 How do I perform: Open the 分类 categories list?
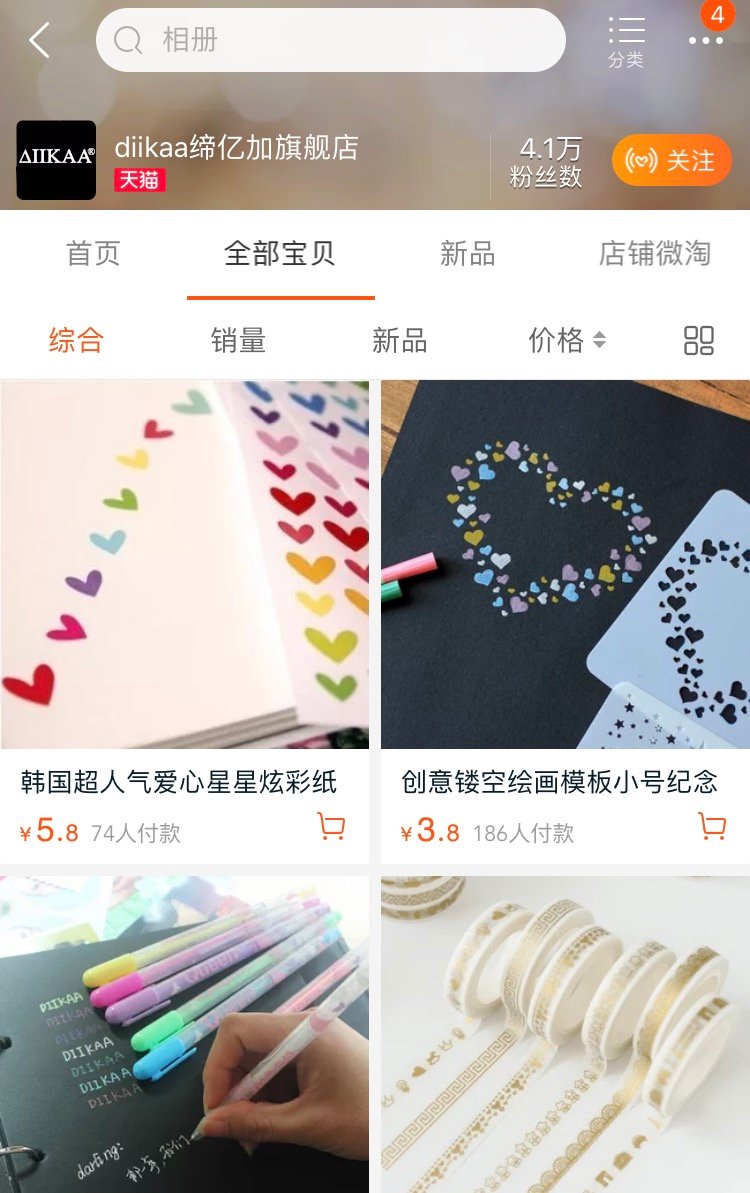626,41
